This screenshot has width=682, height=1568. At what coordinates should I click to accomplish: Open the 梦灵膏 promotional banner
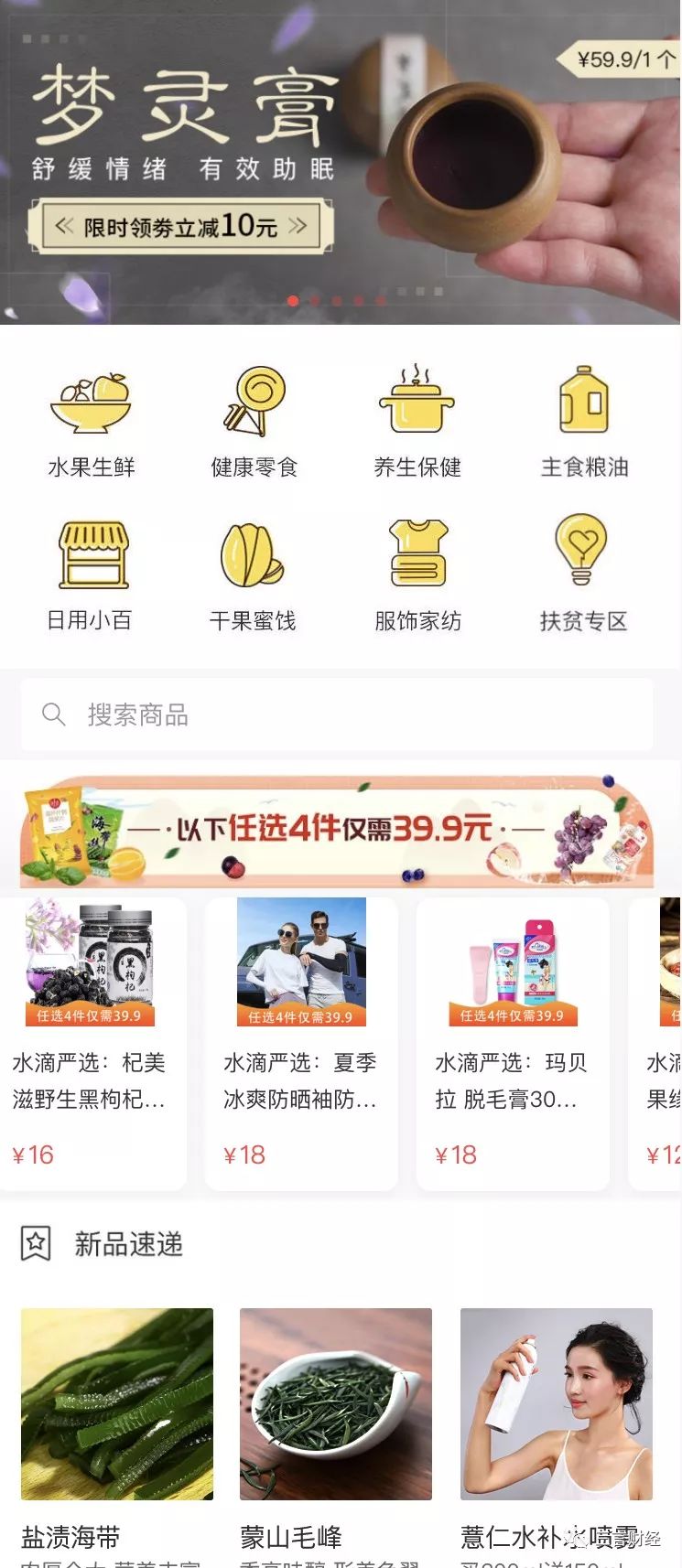click(x=341, y=162)
